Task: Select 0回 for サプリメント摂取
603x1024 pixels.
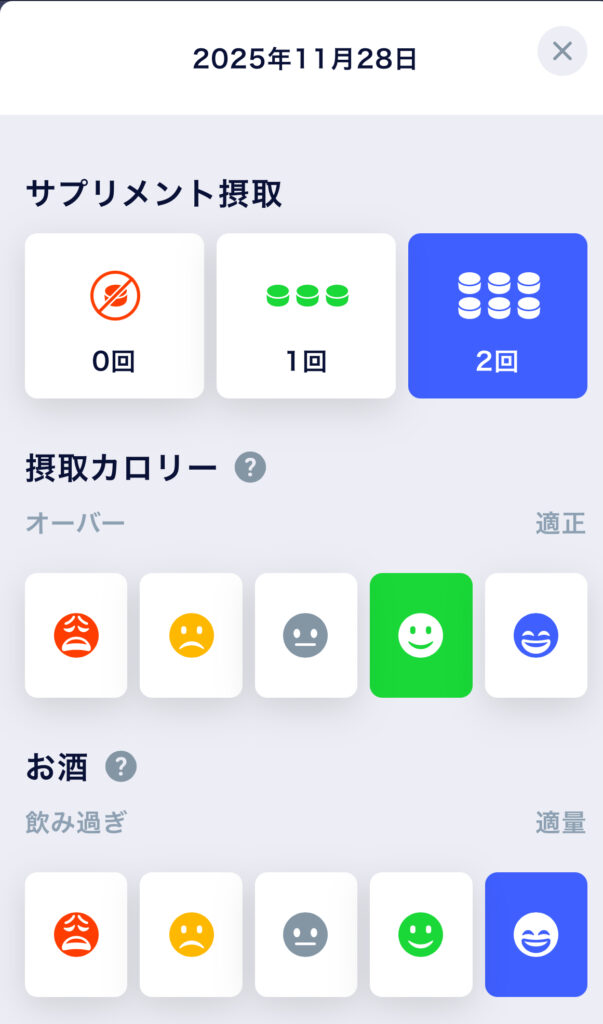Action: point(114,316)
